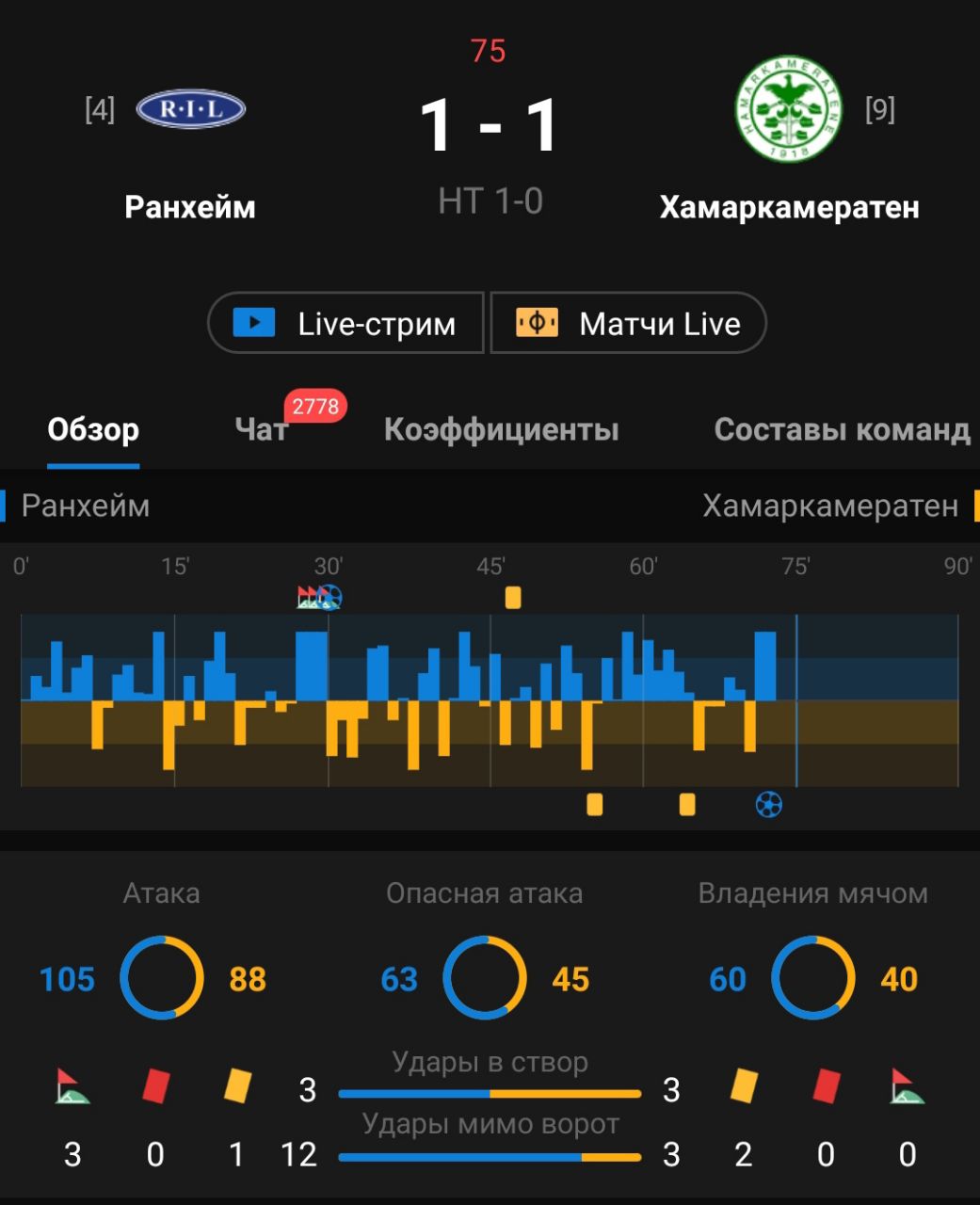Open the Коэффициенты tab
The width and height of the screenshot is (980, 1205).
(501, 430)
